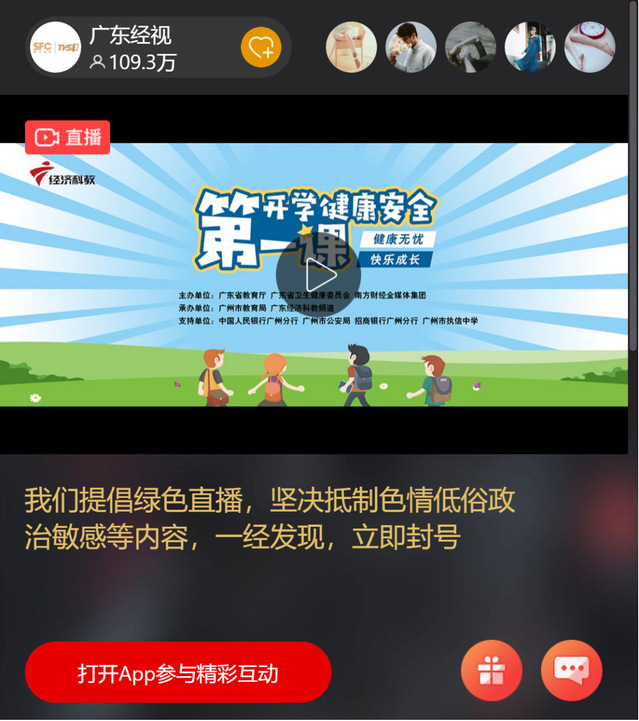639x721 pixels.
Task: View the last viewer avatar in the row
Action: pos(589,47)
